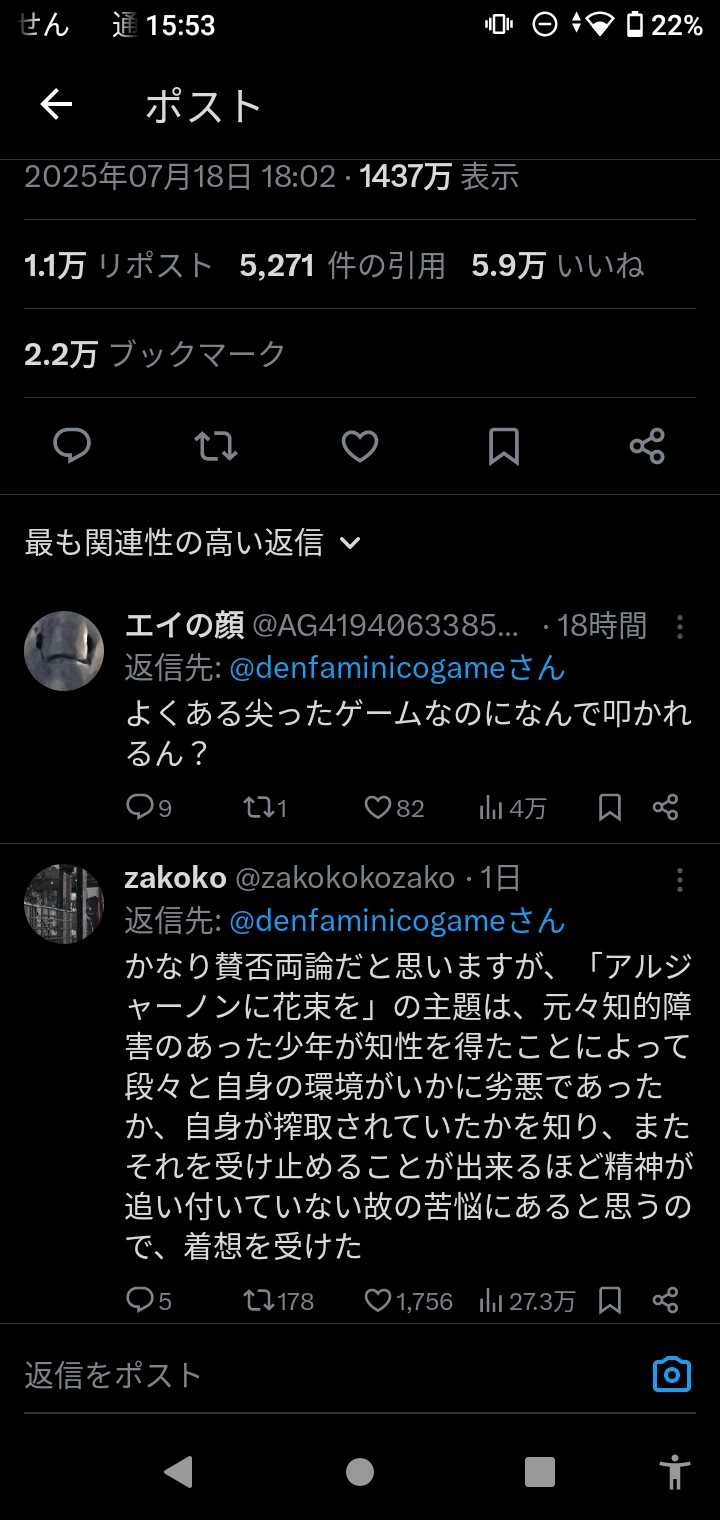Viewport: 720px width, 1520px height.
Task: Share zakoko's reply
Action: tap(666, 1300)
